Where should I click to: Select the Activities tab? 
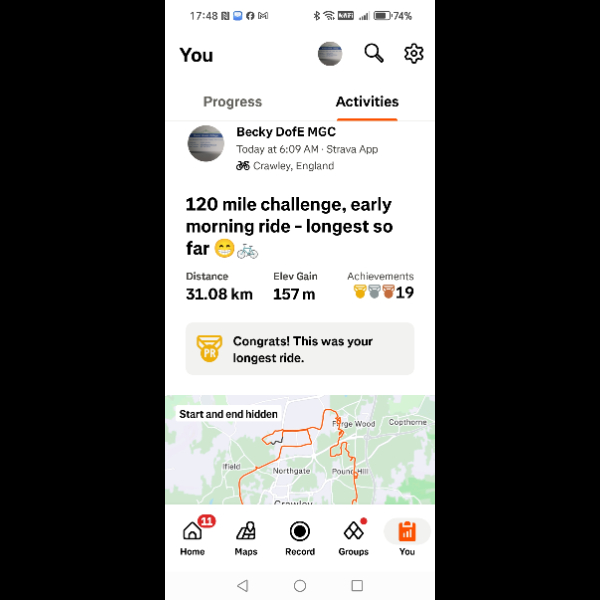(367, 102)
